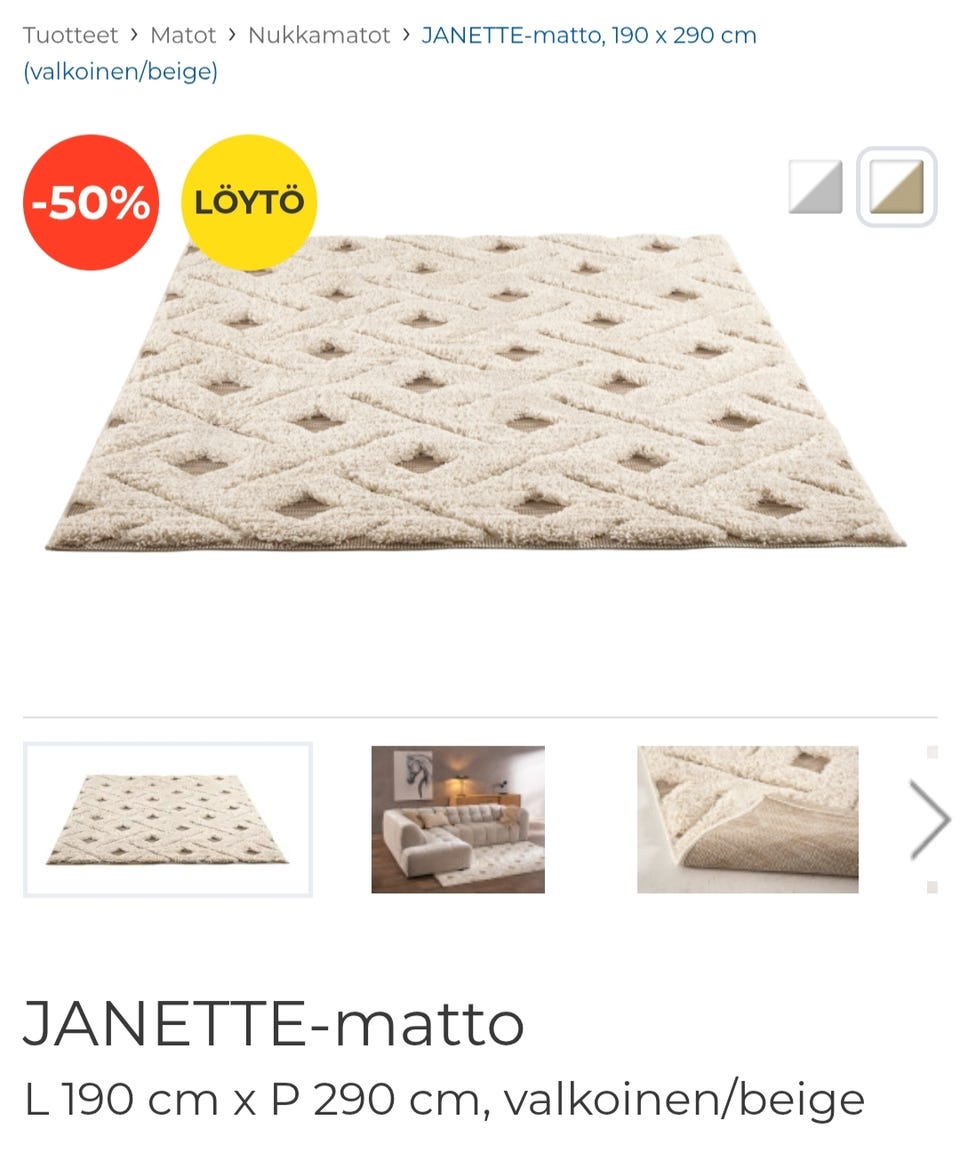Viewport: 960px width, 1152px height.
Task: Open the Nukkamatot breadcrumb category
Action: (319, 35)
